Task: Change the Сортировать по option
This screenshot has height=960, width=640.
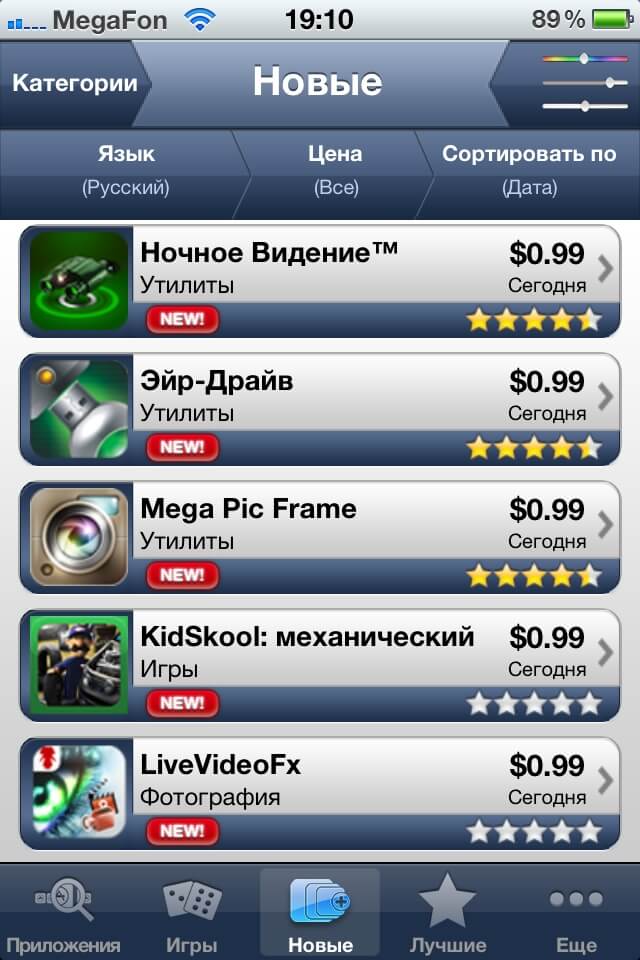Action: pyautogui.click(x=529, y=170)
